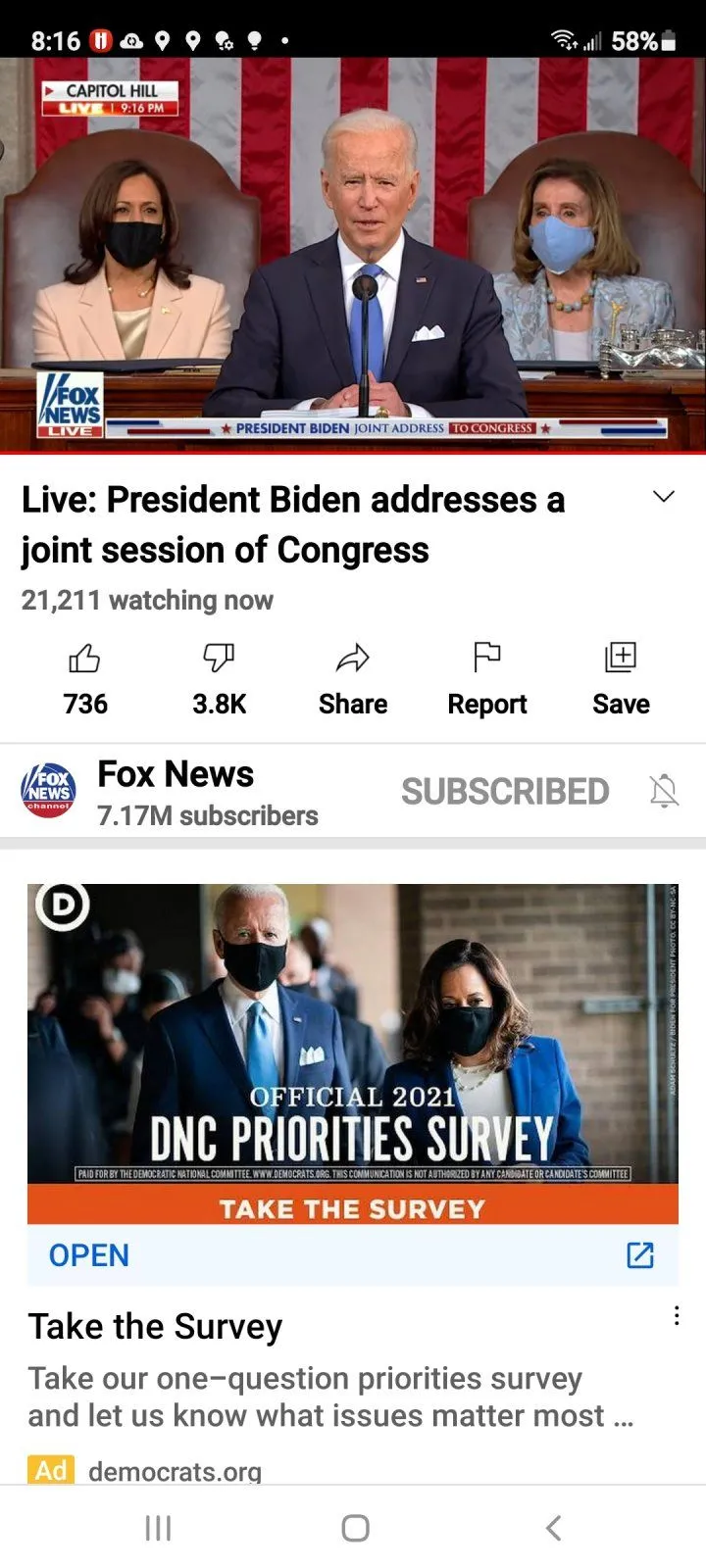This screenshot has width=706, height=1568.
Task: Share this live stream
Action: point(353,676)
